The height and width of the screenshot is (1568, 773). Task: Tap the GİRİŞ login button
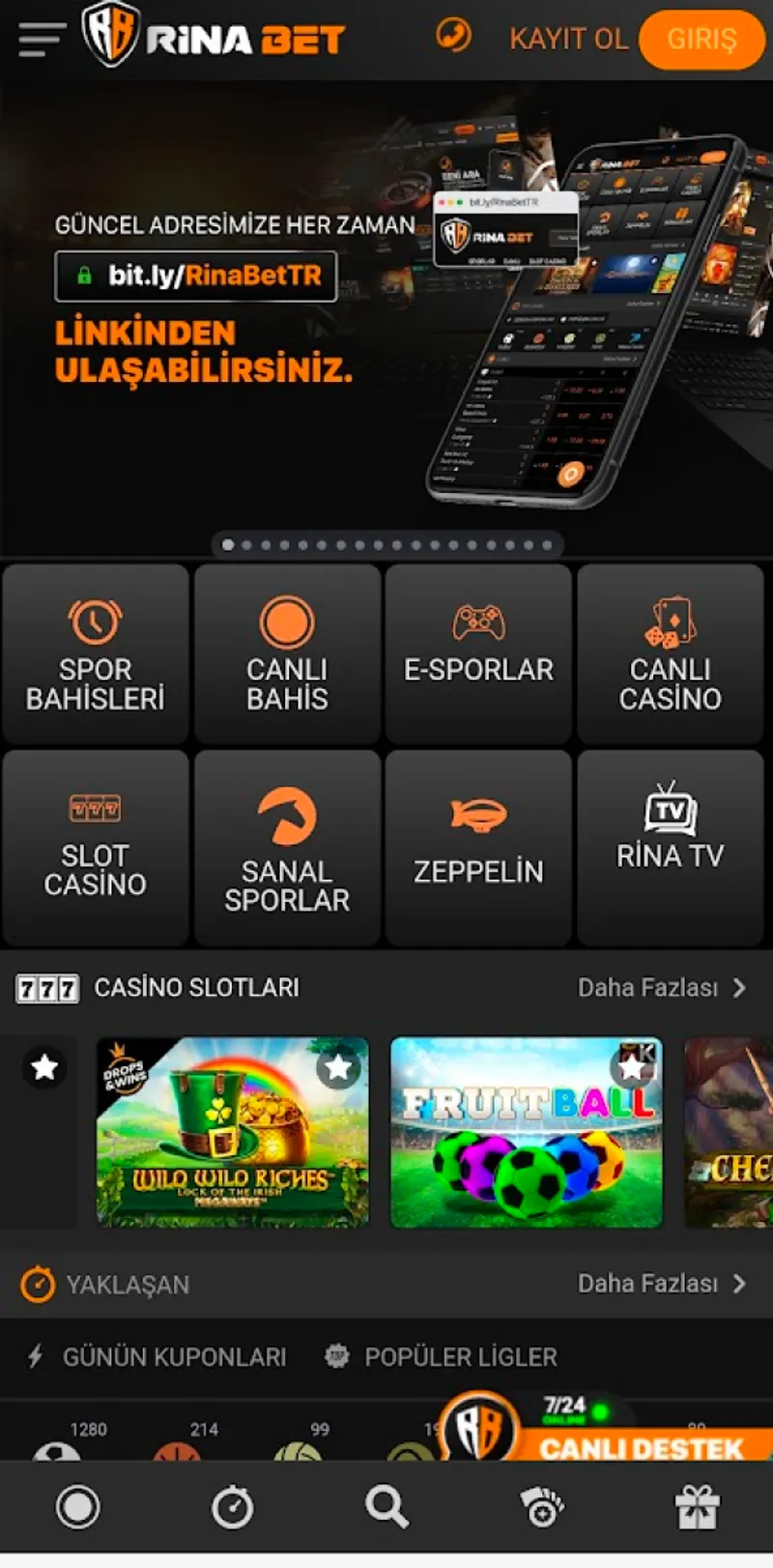pos(701,40)
